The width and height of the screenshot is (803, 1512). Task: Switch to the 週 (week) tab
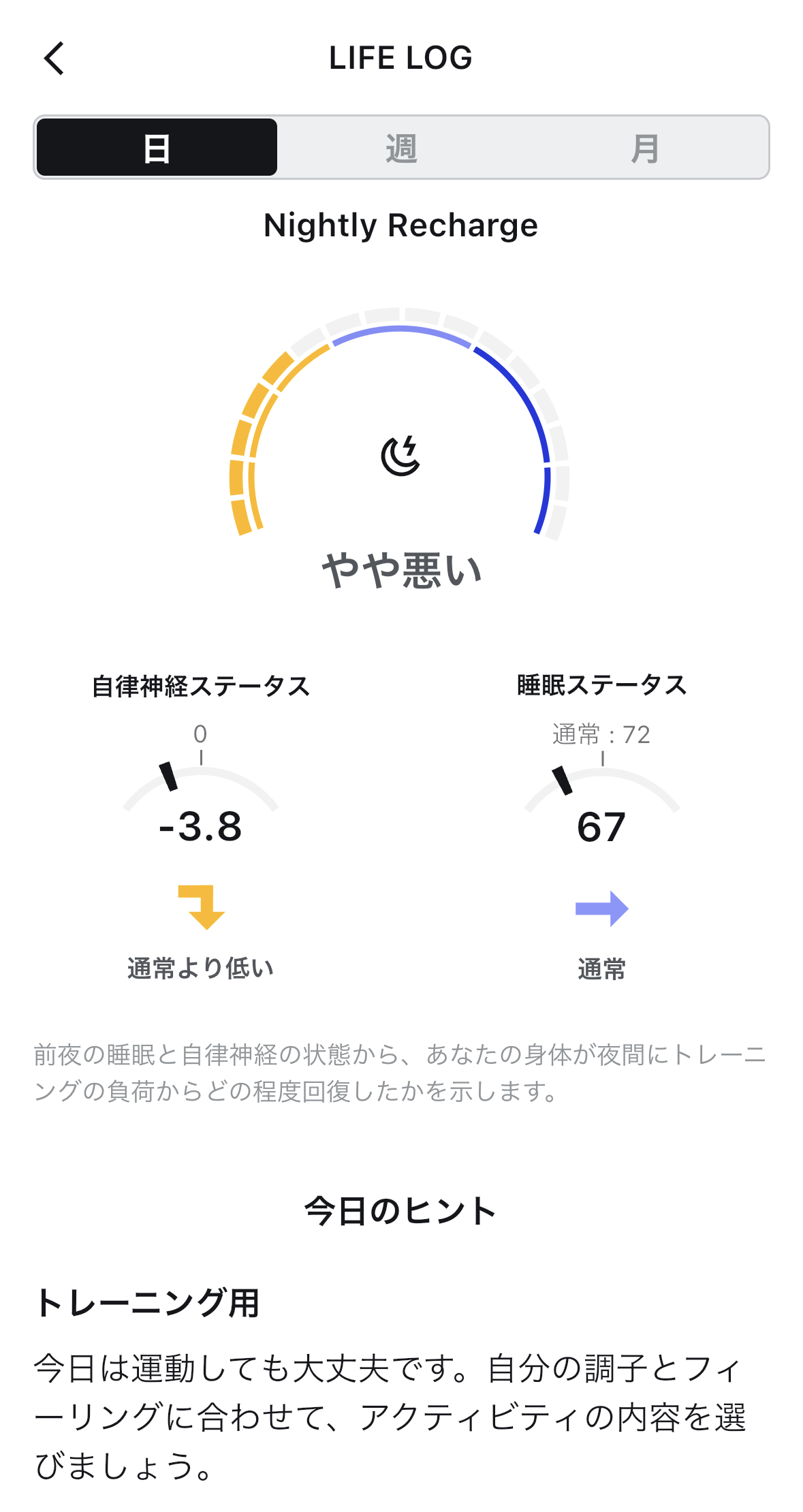(401, 147)
